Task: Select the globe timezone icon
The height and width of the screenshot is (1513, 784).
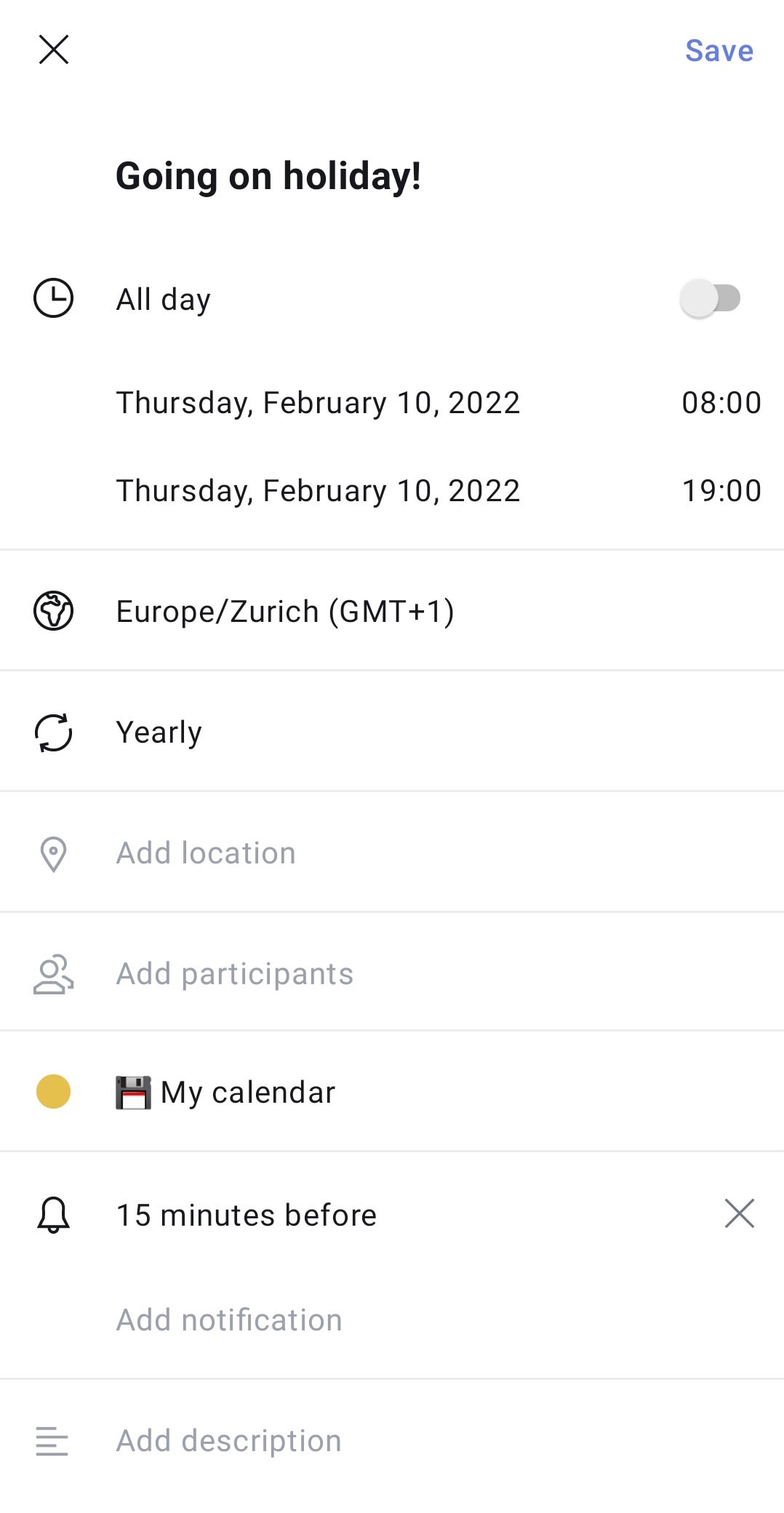Action: pos(53,610)
